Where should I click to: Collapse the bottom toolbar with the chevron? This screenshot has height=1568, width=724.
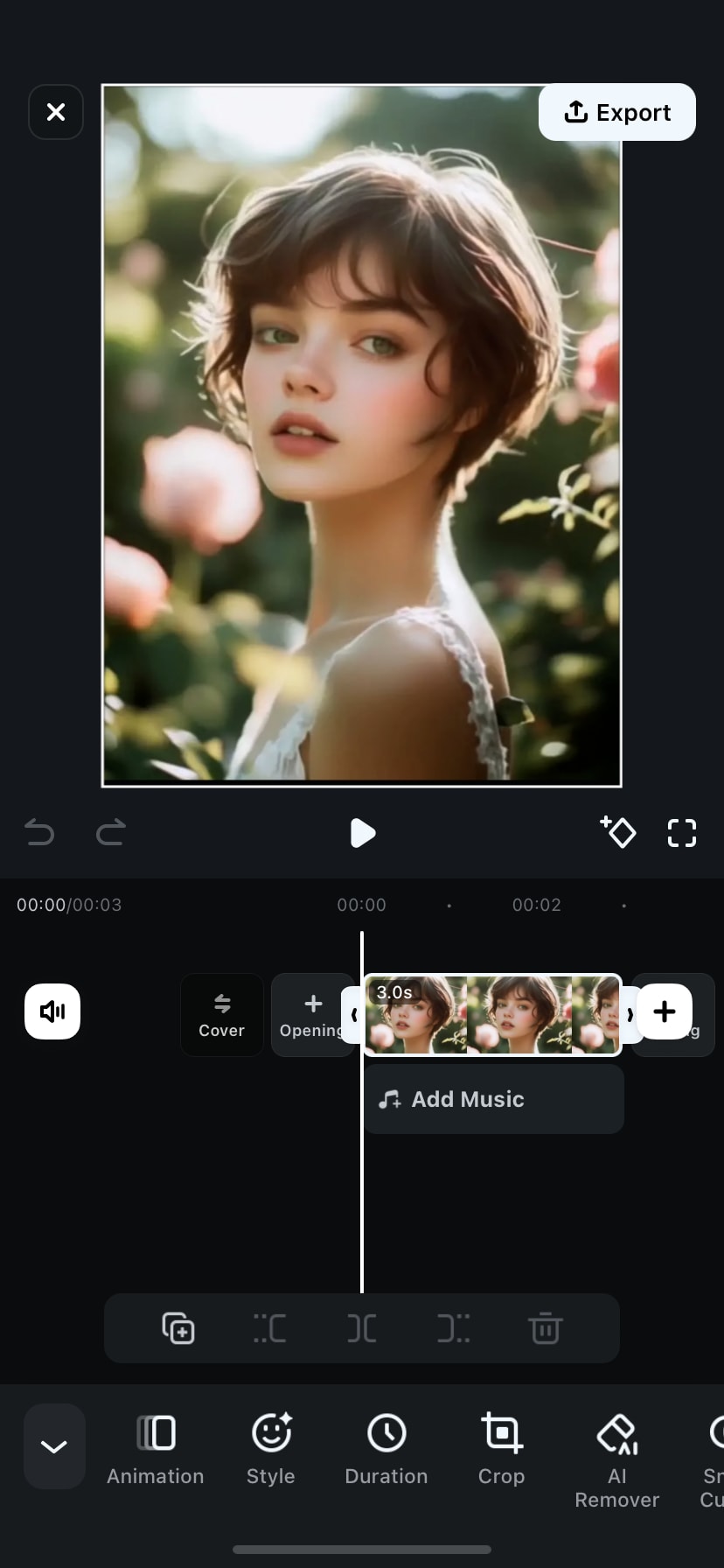point(54,1446)
